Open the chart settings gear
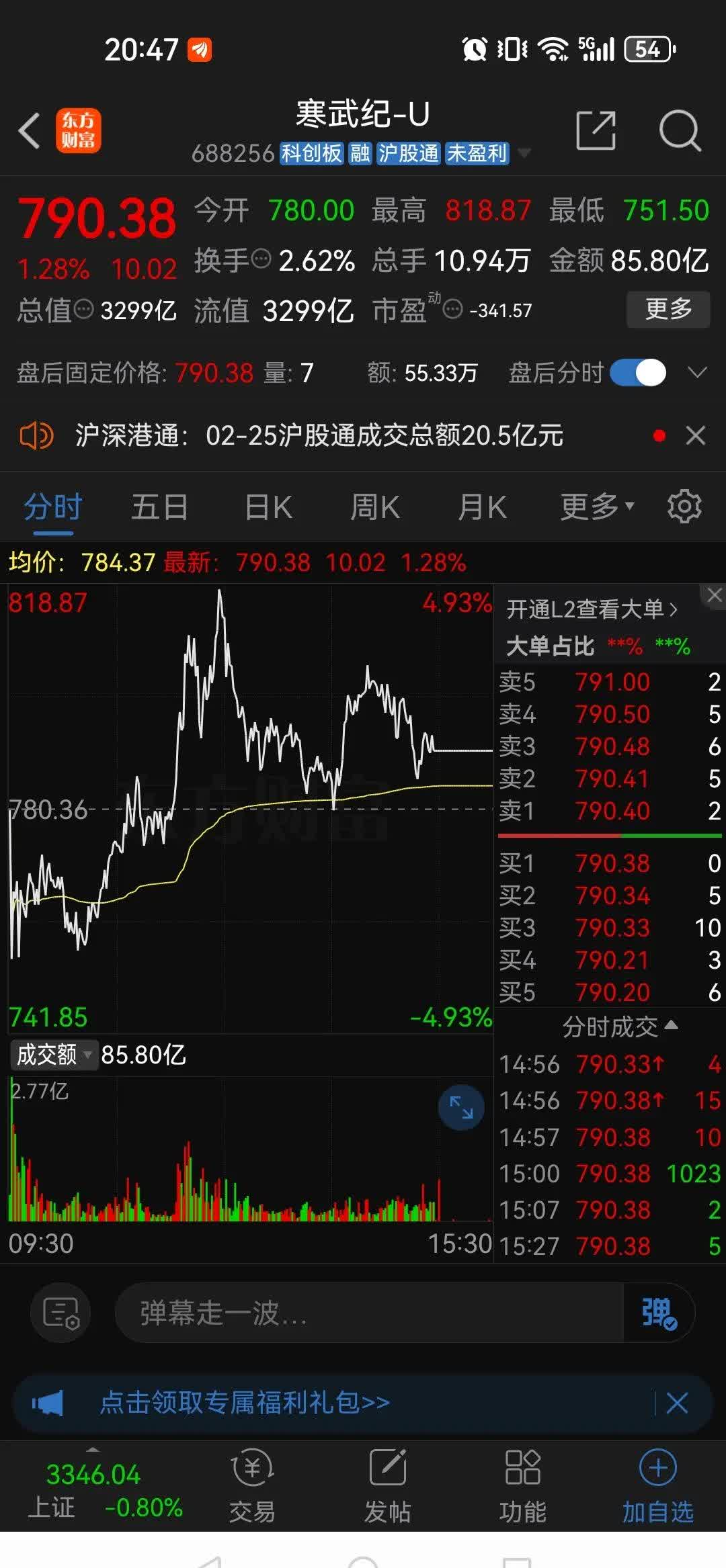The image size is (726, 1568). point(684,507)
